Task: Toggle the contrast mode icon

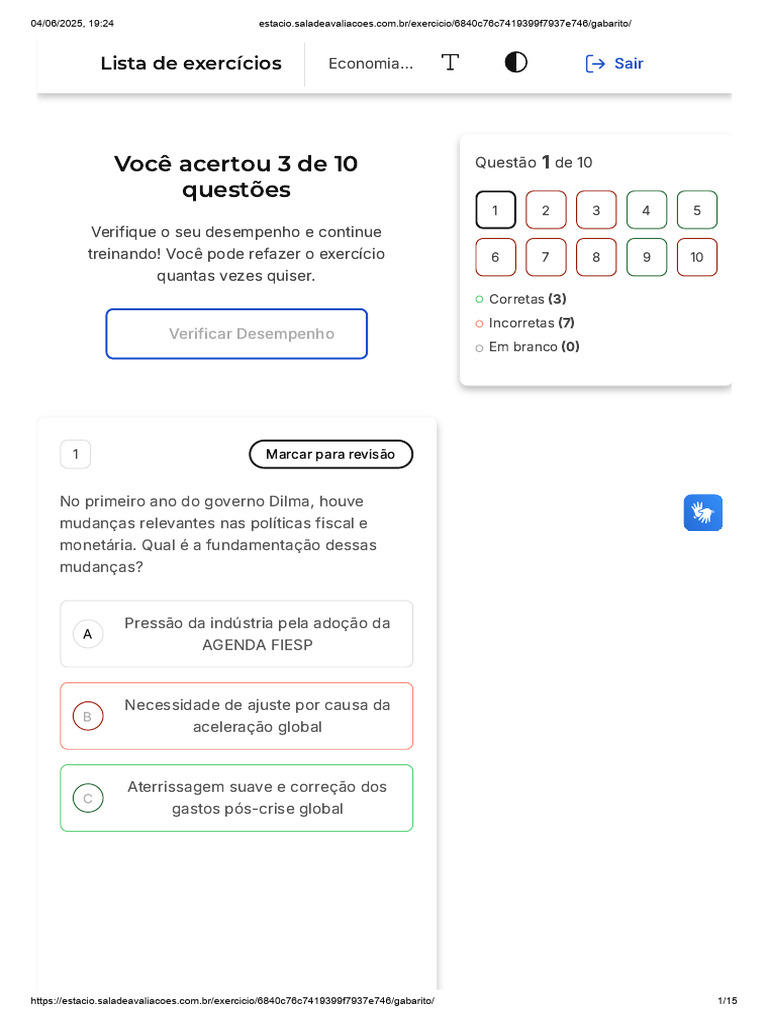Action: [516, 63]
